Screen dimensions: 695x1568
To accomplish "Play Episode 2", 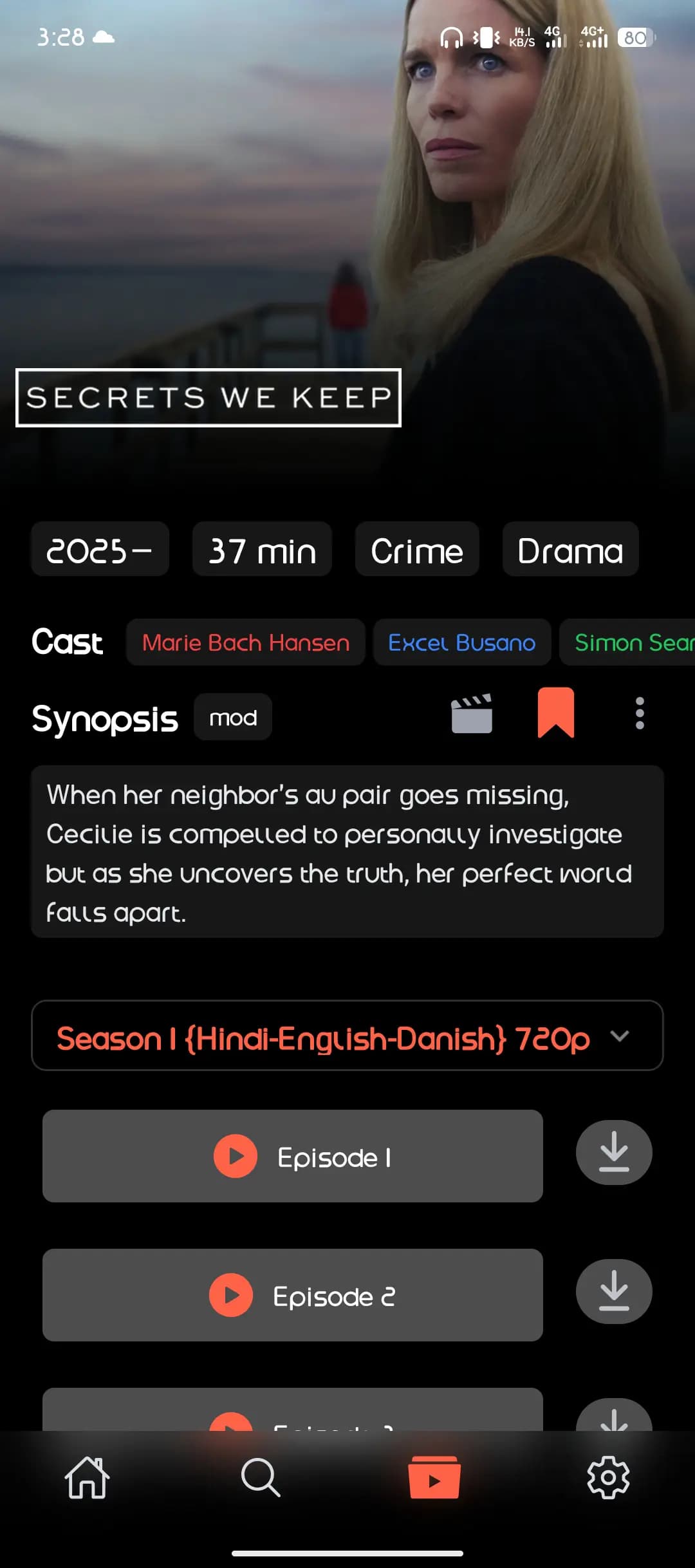I will 293,1295.
